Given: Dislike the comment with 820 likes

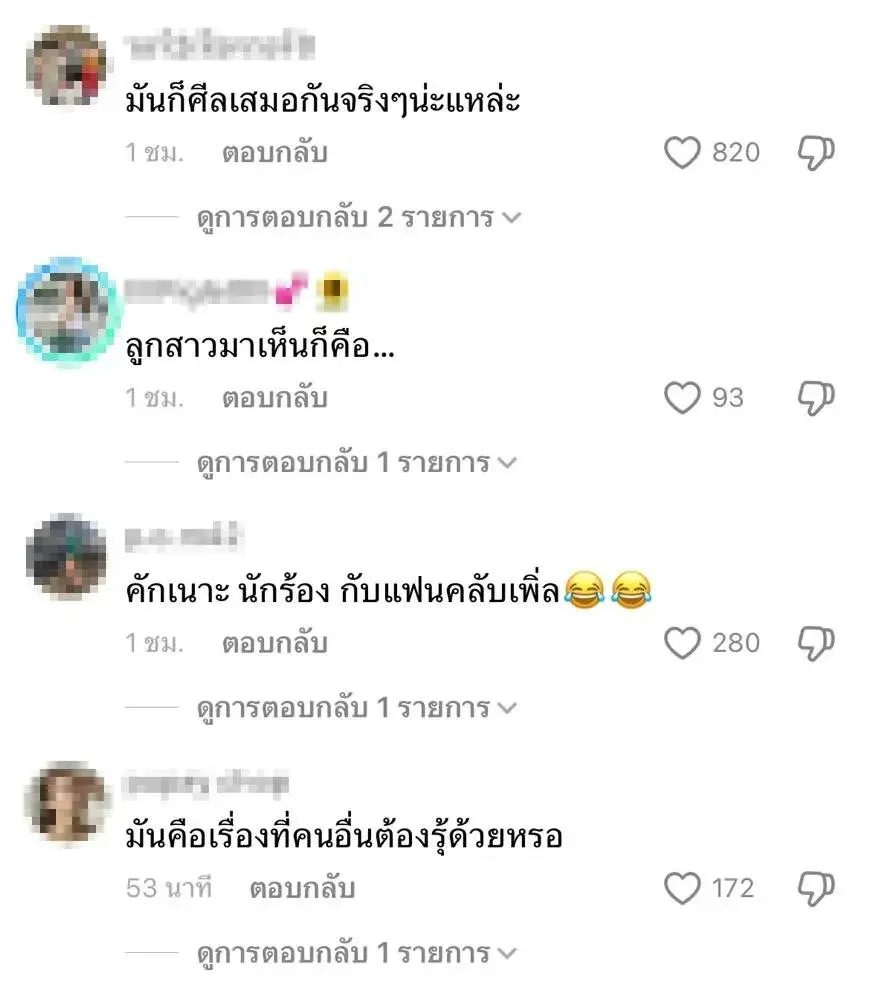Looking at the screenshot, I should click(816, 153).
